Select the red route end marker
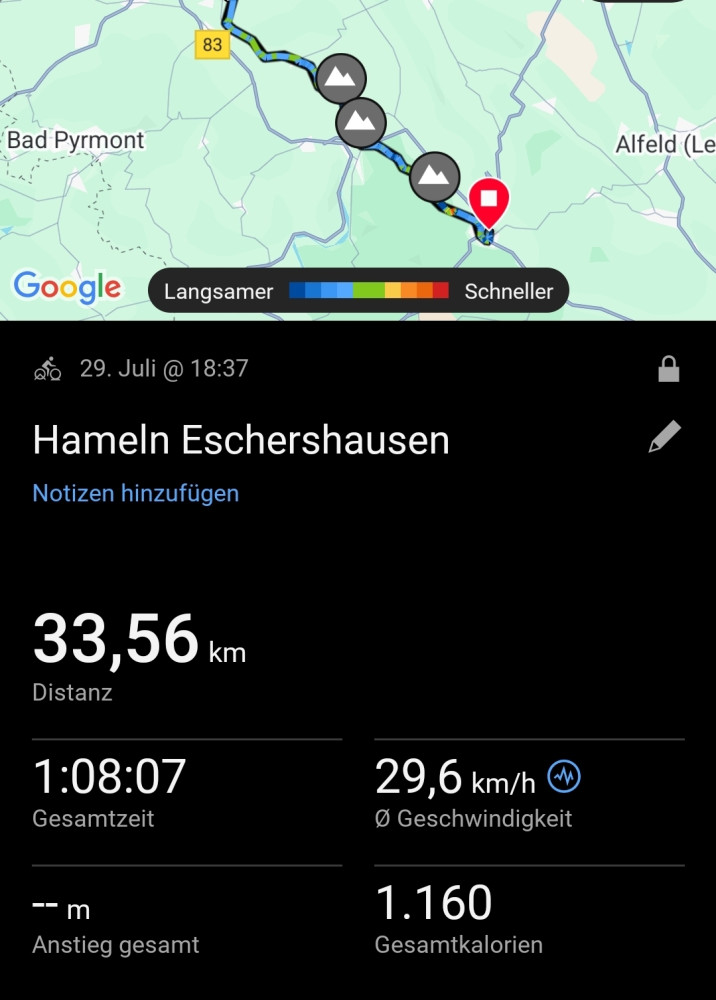 pyautogui.click(x=489, y=203)
